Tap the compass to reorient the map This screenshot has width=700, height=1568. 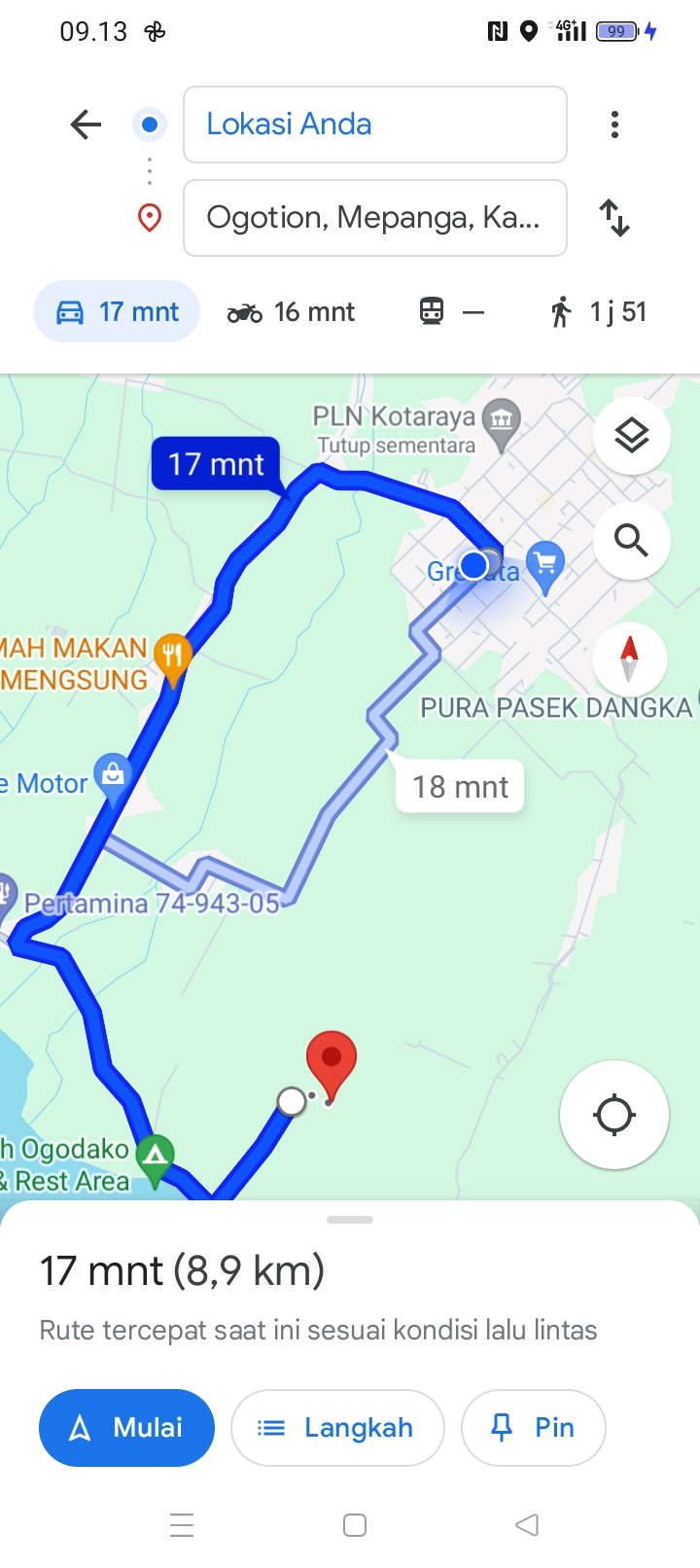(x=630, y=658)
